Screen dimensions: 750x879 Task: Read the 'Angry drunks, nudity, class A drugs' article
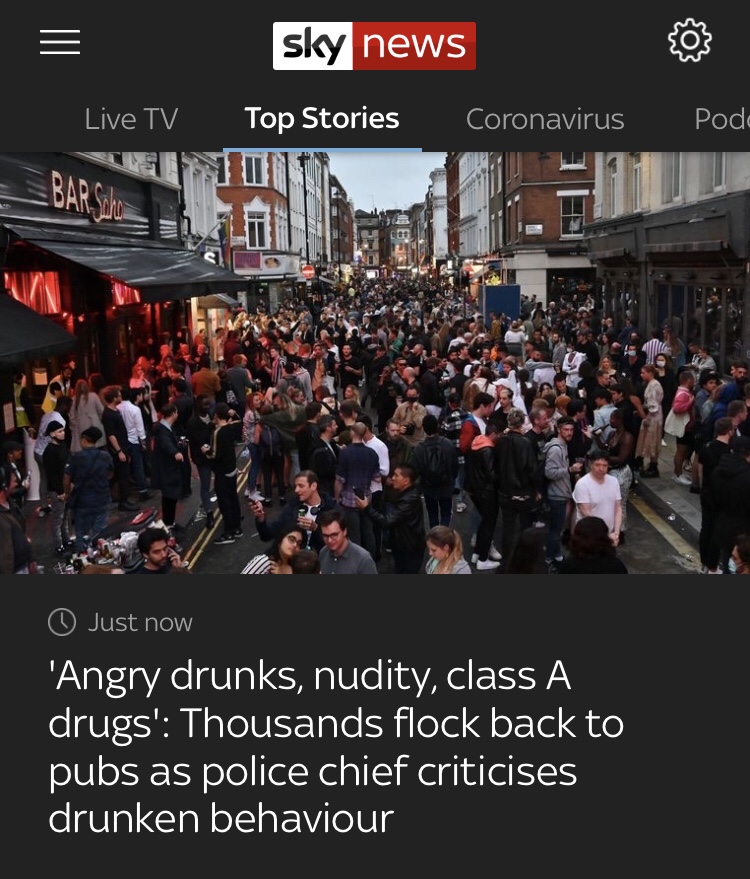[336, 747]
